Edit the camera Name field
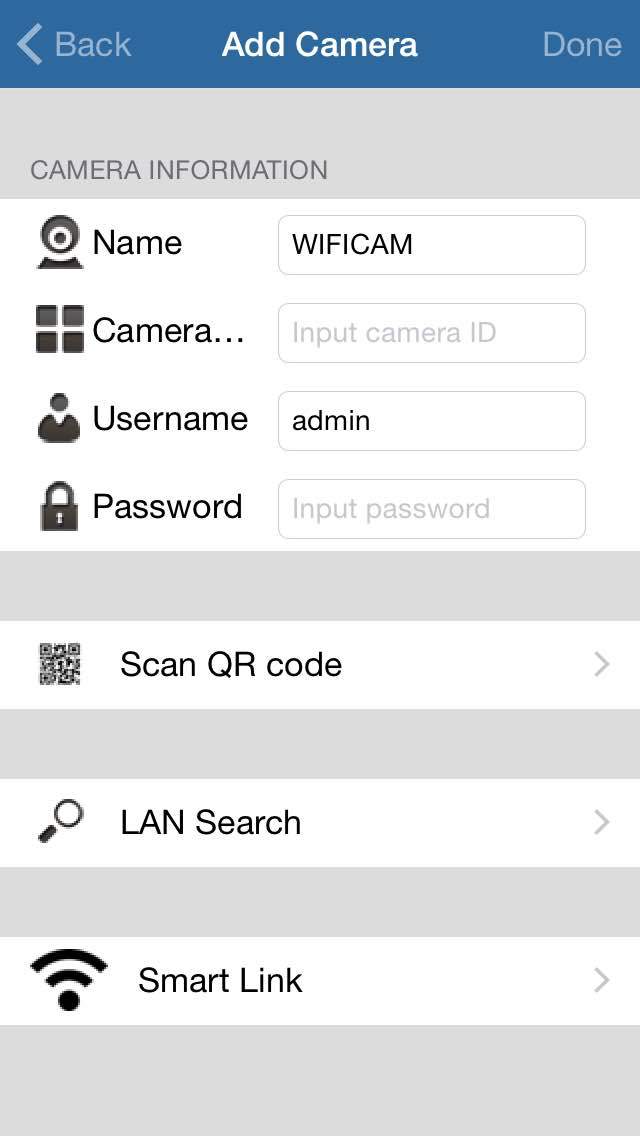 point(431,245)
